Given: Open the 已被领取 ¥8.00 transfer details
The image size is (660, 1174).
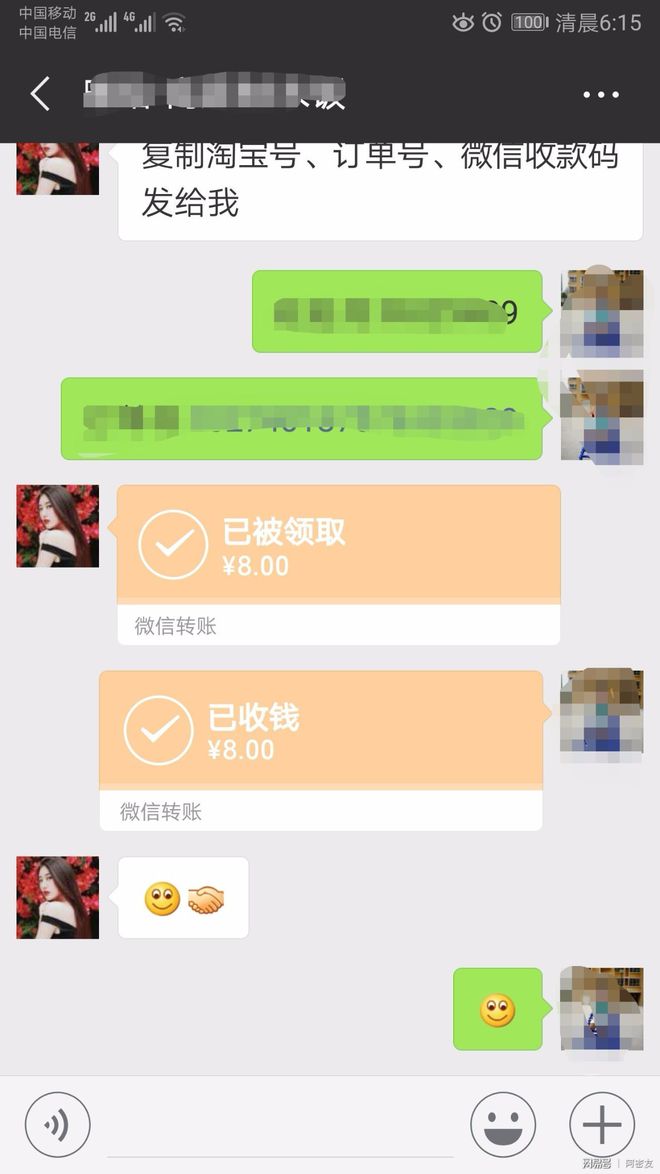Looking at the screenshot, I should tap(338, 563).
